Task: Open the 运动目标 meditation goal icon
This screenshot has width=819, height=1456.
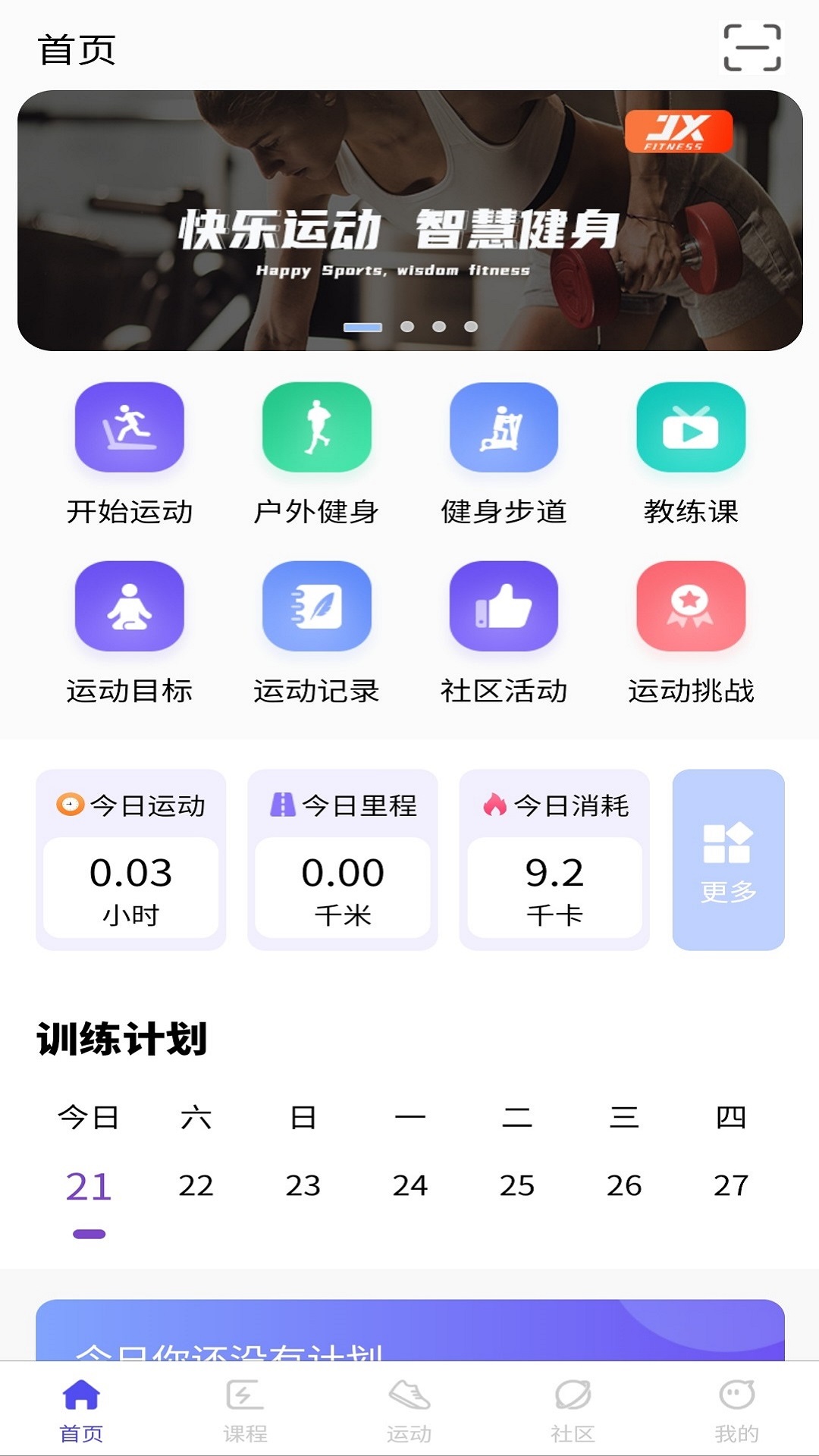Action: [x=129, y=607]
